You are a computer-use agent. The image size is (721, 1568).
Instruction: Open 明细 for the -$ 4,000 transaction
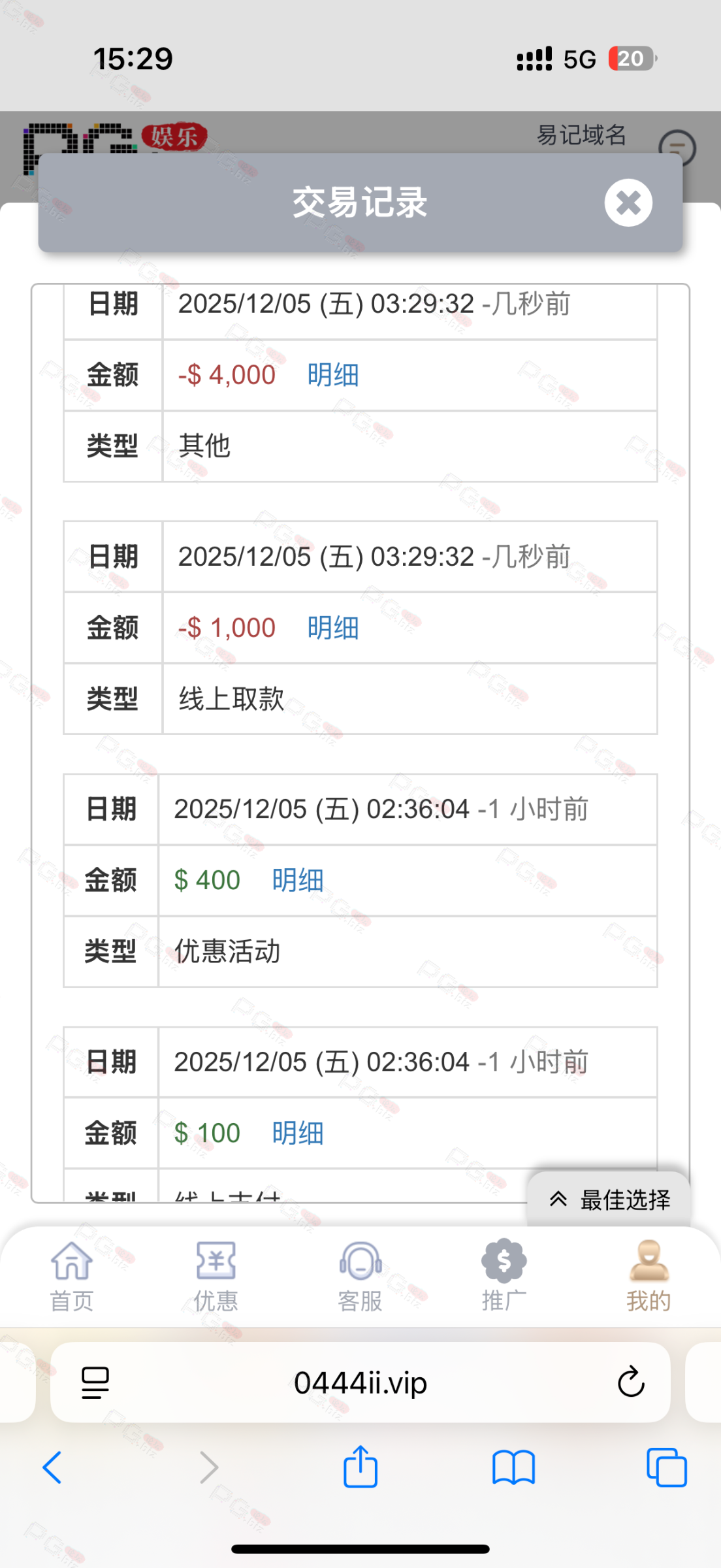(333, 375)
